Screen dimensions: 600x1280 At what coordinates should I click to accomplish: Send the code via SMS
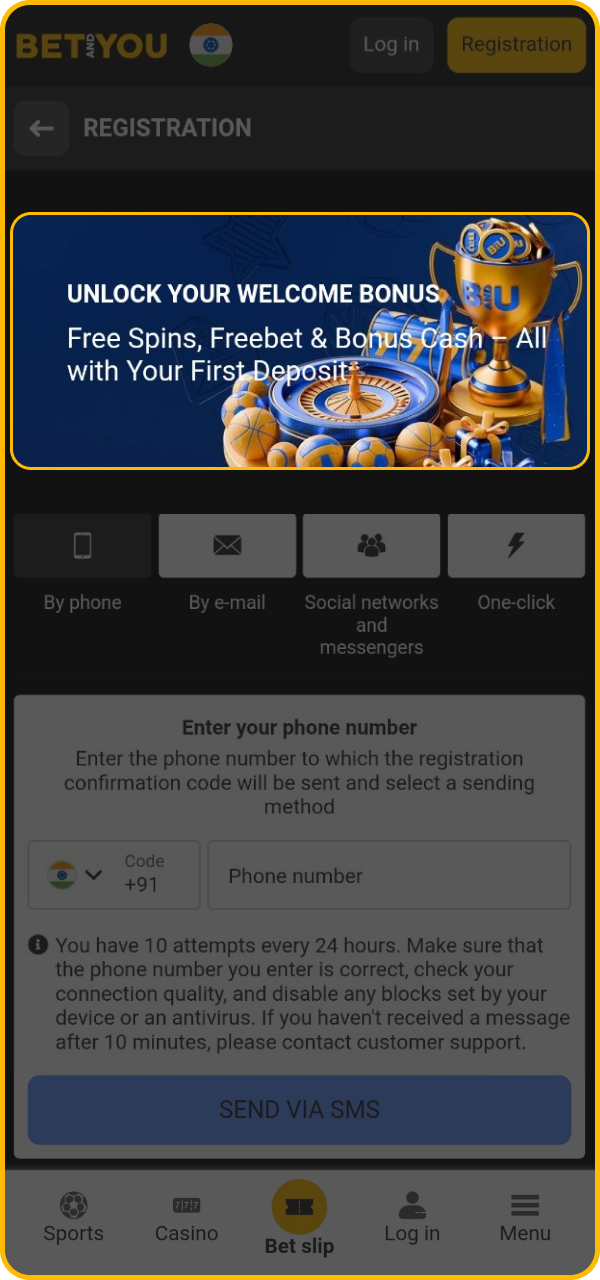point(299,1109)
